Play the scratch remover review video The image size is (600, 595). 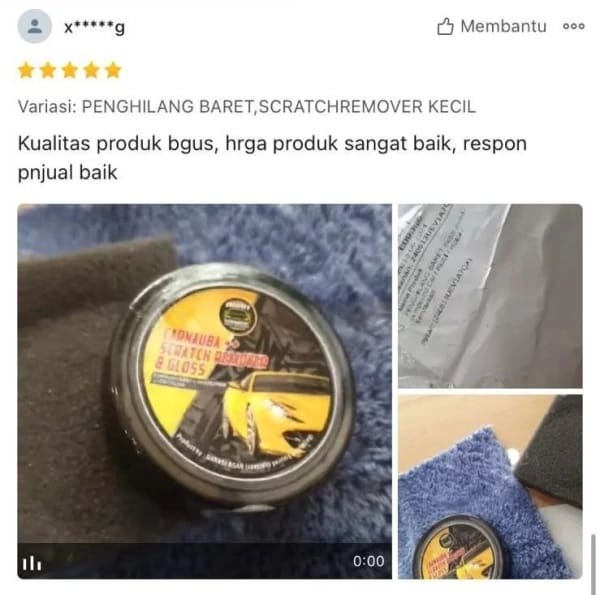204,390
